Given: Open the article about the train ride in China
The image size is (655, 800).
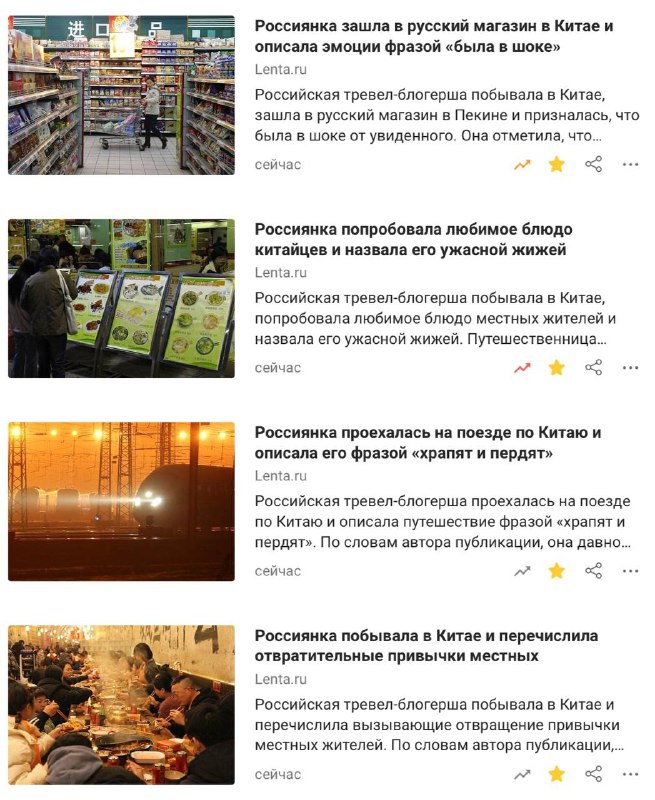Looking at the screenshot, I should 427,442.
